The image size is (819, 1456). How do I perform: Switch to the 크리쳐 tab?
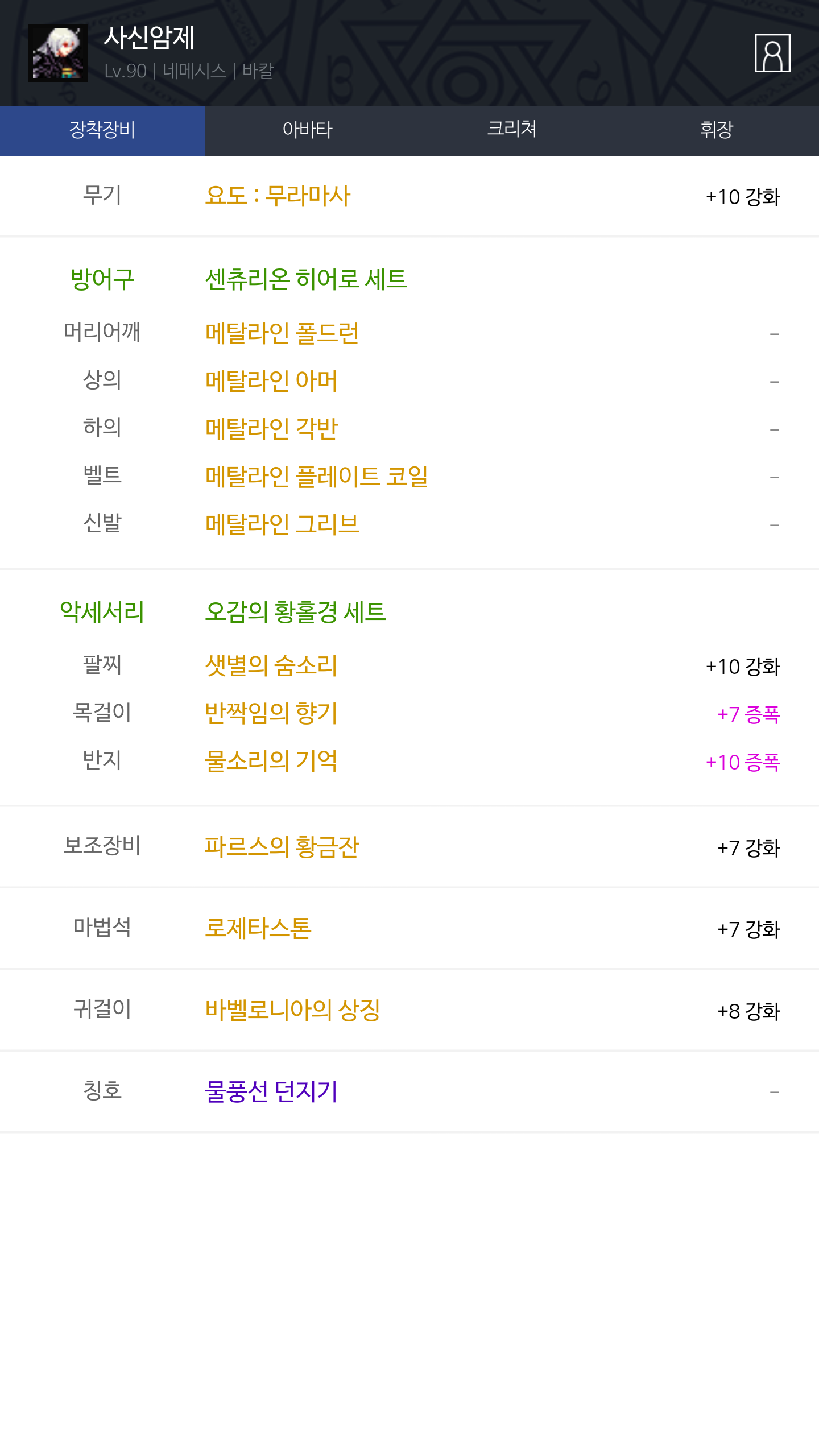tap(512, 130)
